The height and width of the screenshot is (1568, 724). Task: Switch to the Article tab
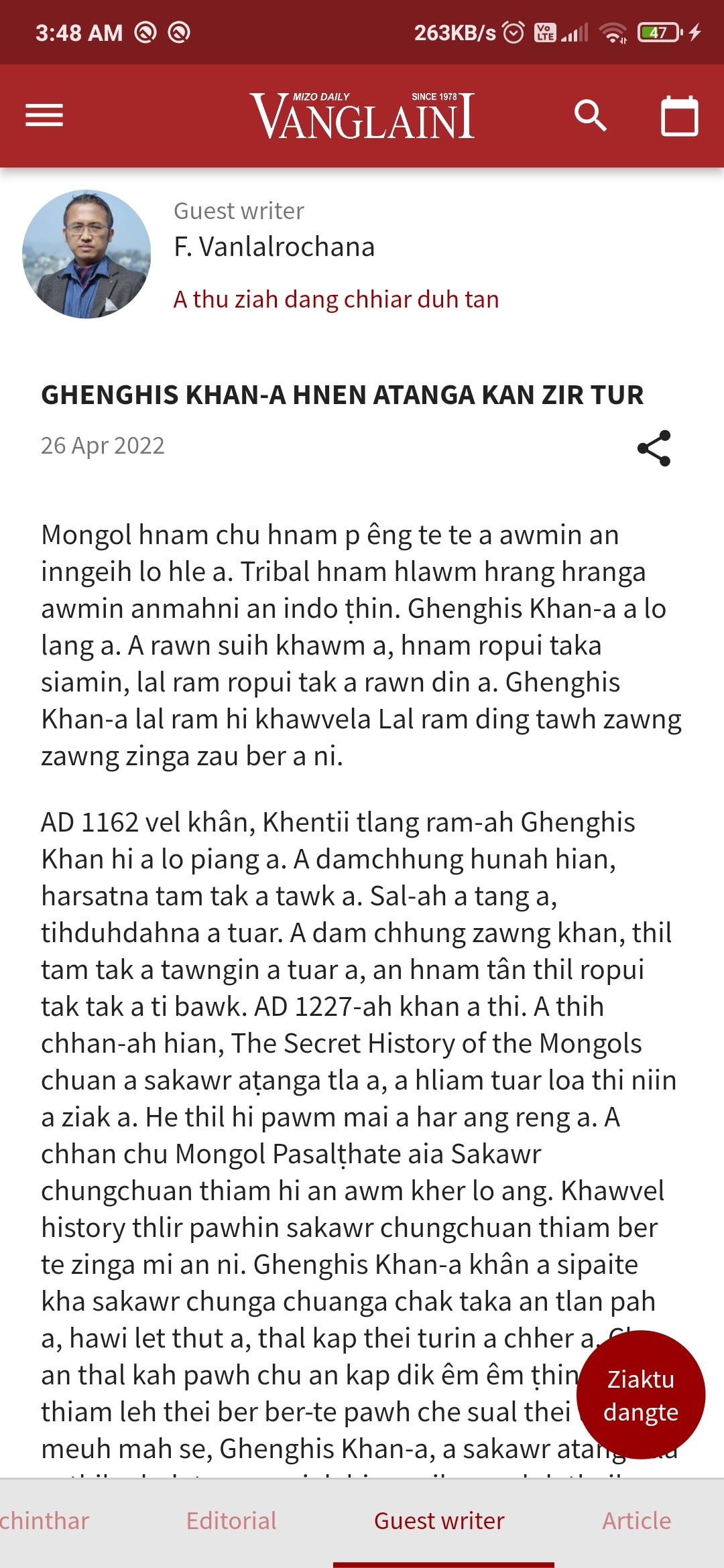(636, 1521)
